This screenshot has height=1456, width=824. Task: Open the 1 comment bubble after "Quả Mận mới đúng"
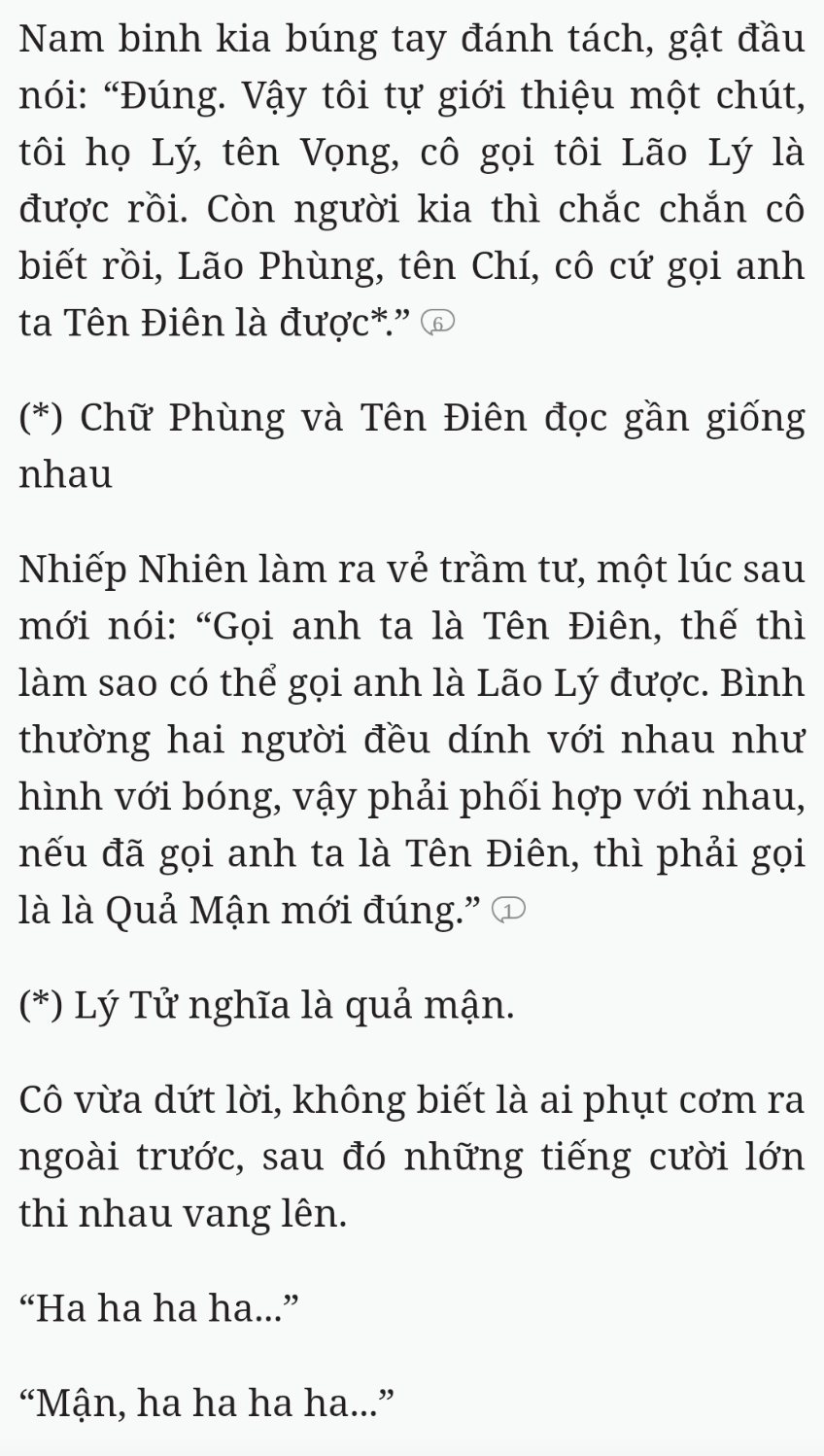tap(508, 911)
